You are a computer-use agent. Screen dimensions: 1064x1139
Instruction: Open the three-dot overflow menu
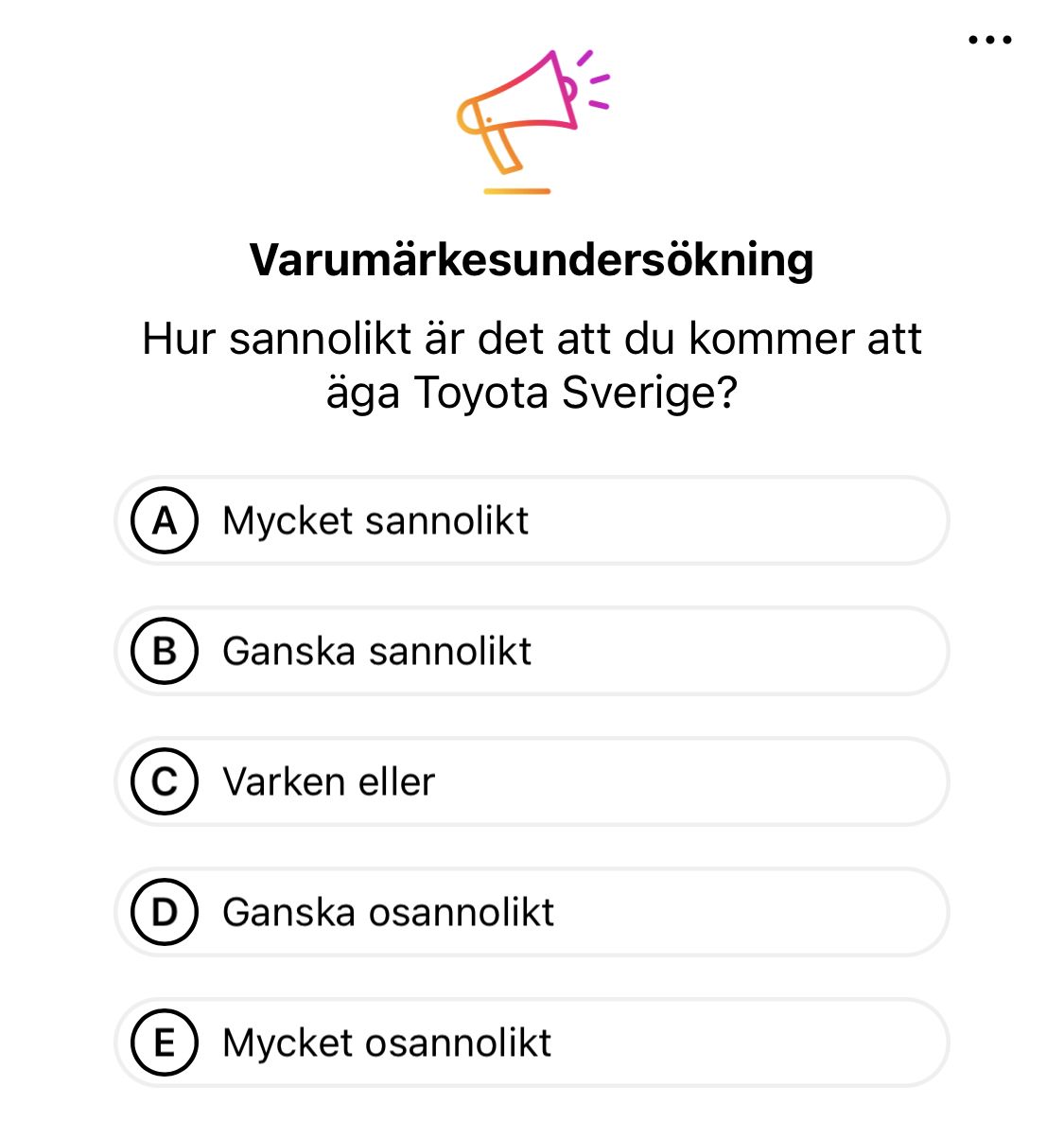tap(990, 40)
